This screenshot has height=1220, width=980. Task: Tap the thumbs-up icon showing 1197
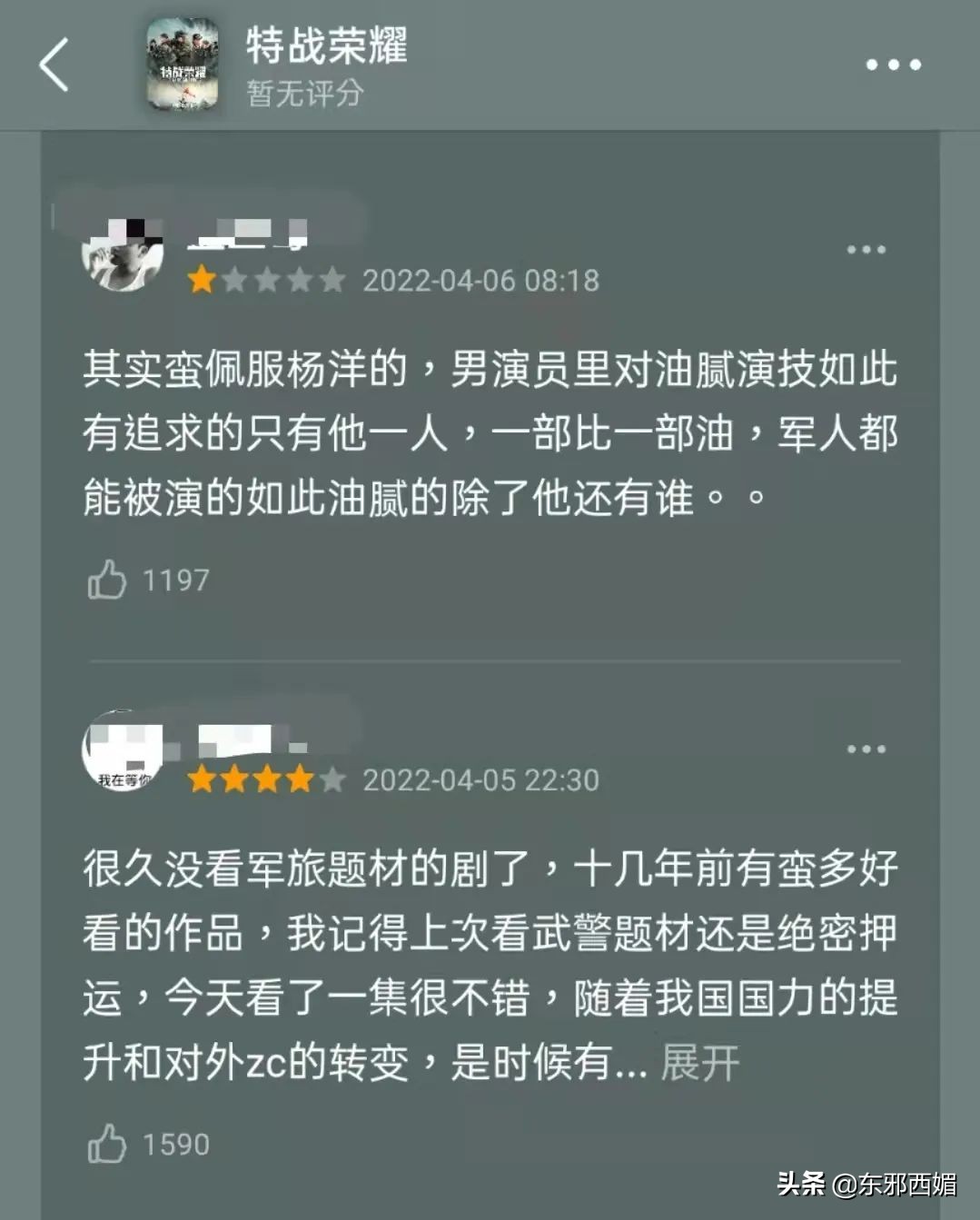[x=109, y=578]
